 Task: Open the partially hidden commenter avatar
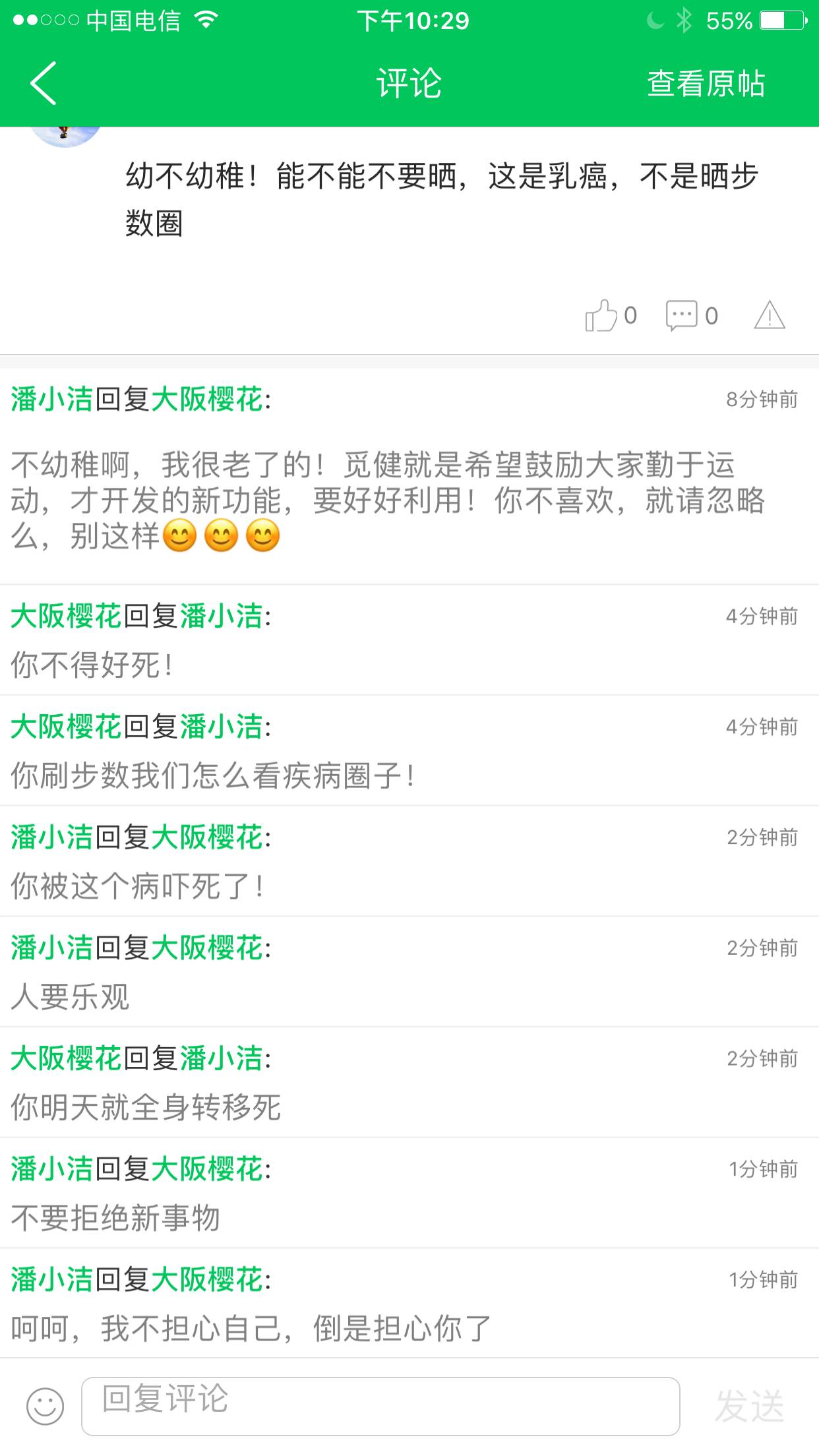point(65,135)
